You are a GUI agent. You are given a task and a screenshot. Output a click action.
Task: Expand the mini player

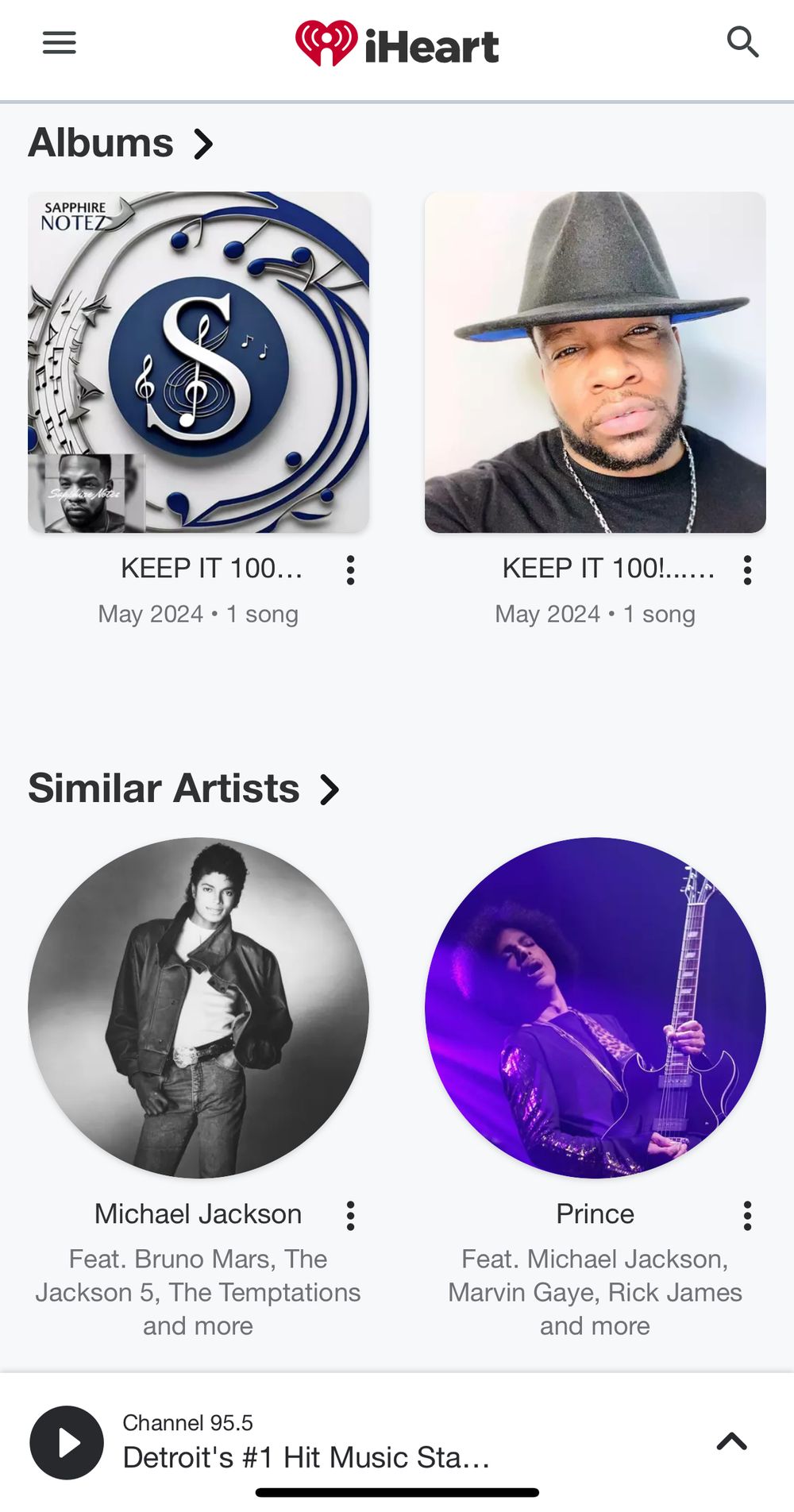coord(731,1441)
